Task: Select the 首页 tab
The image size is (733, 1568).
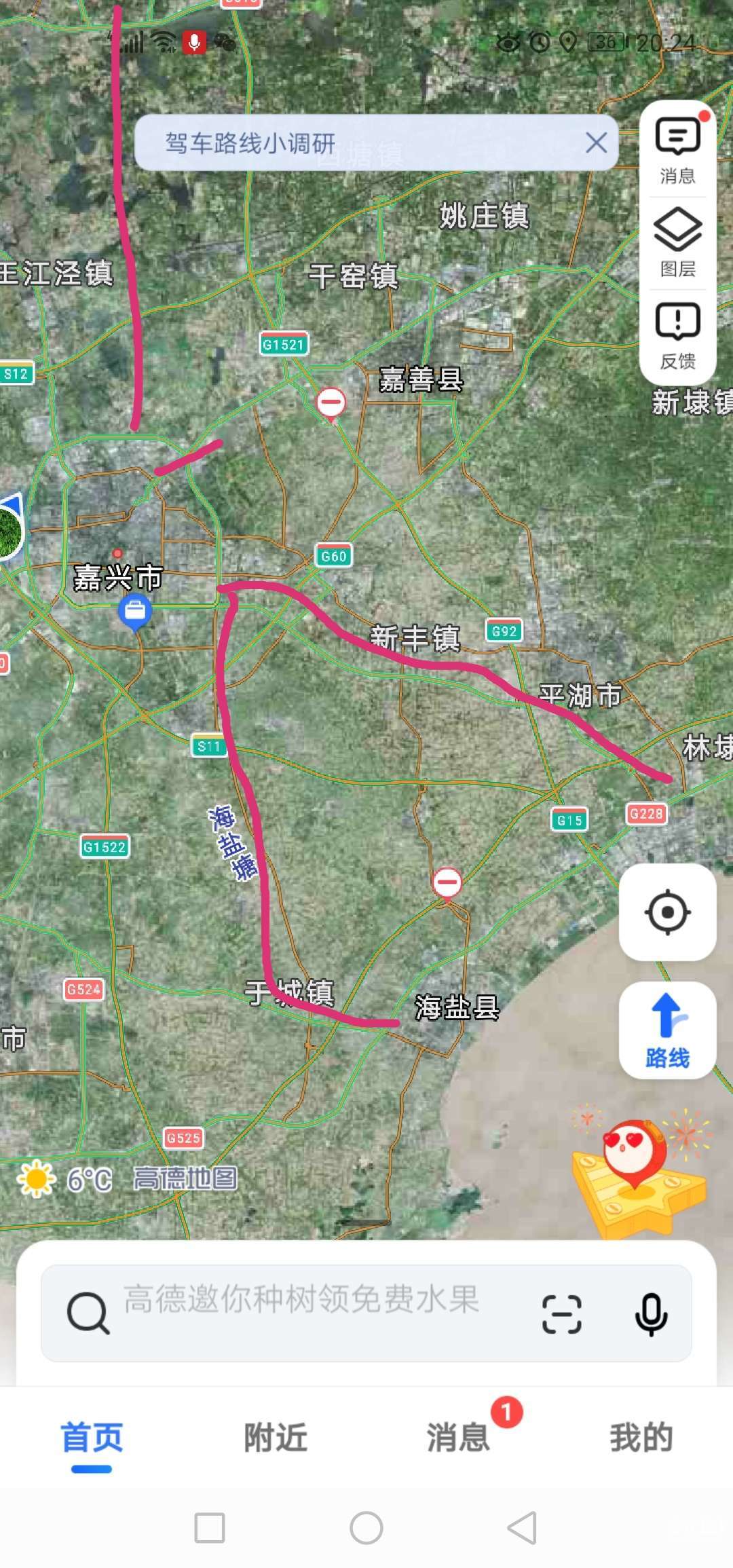Action: [92, 1438]
